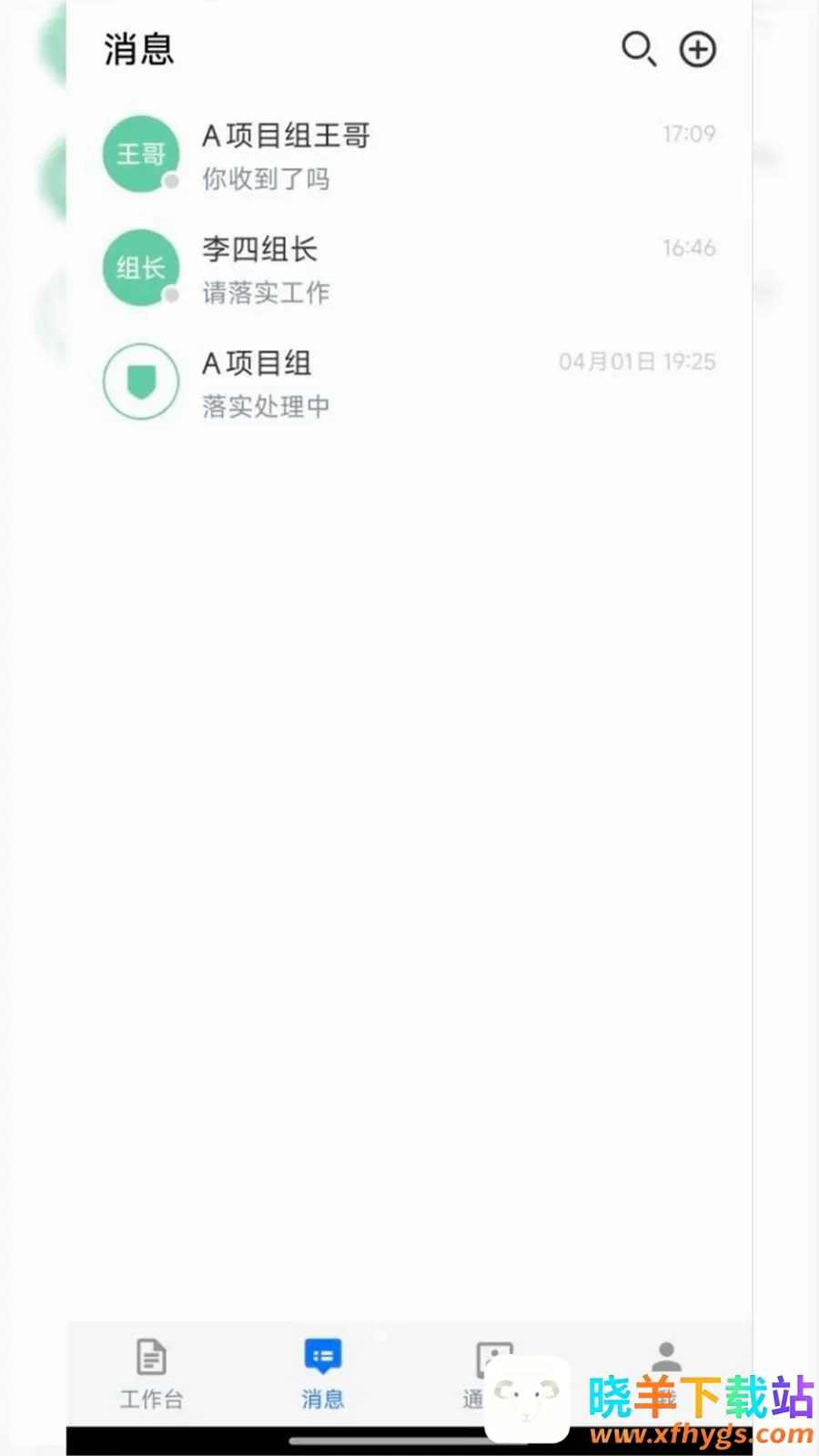
Task: Open the search icon in Messages header
Action: click(639, 49)
